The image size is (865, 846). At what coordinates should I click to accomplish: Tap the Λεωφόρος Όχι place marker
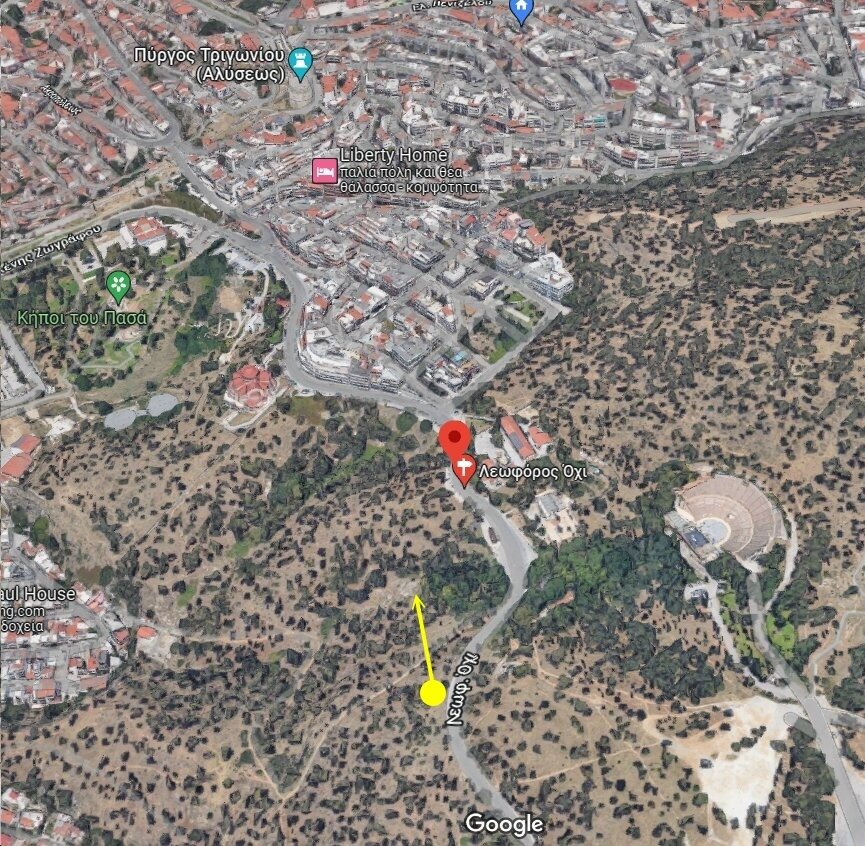[x=465, y=469]
